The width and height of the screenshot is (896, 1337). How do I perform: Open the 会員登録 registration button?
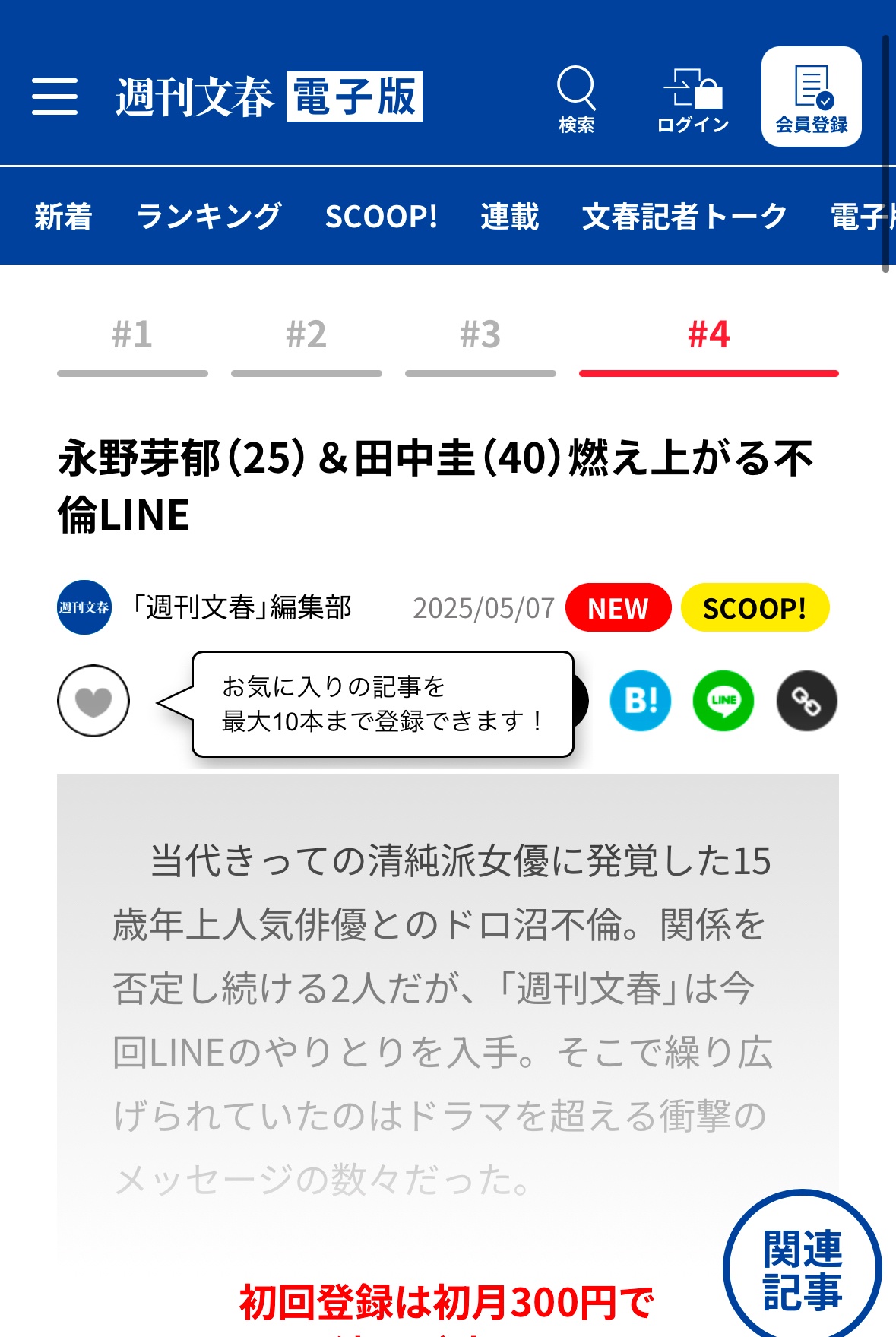coord(811,97)
